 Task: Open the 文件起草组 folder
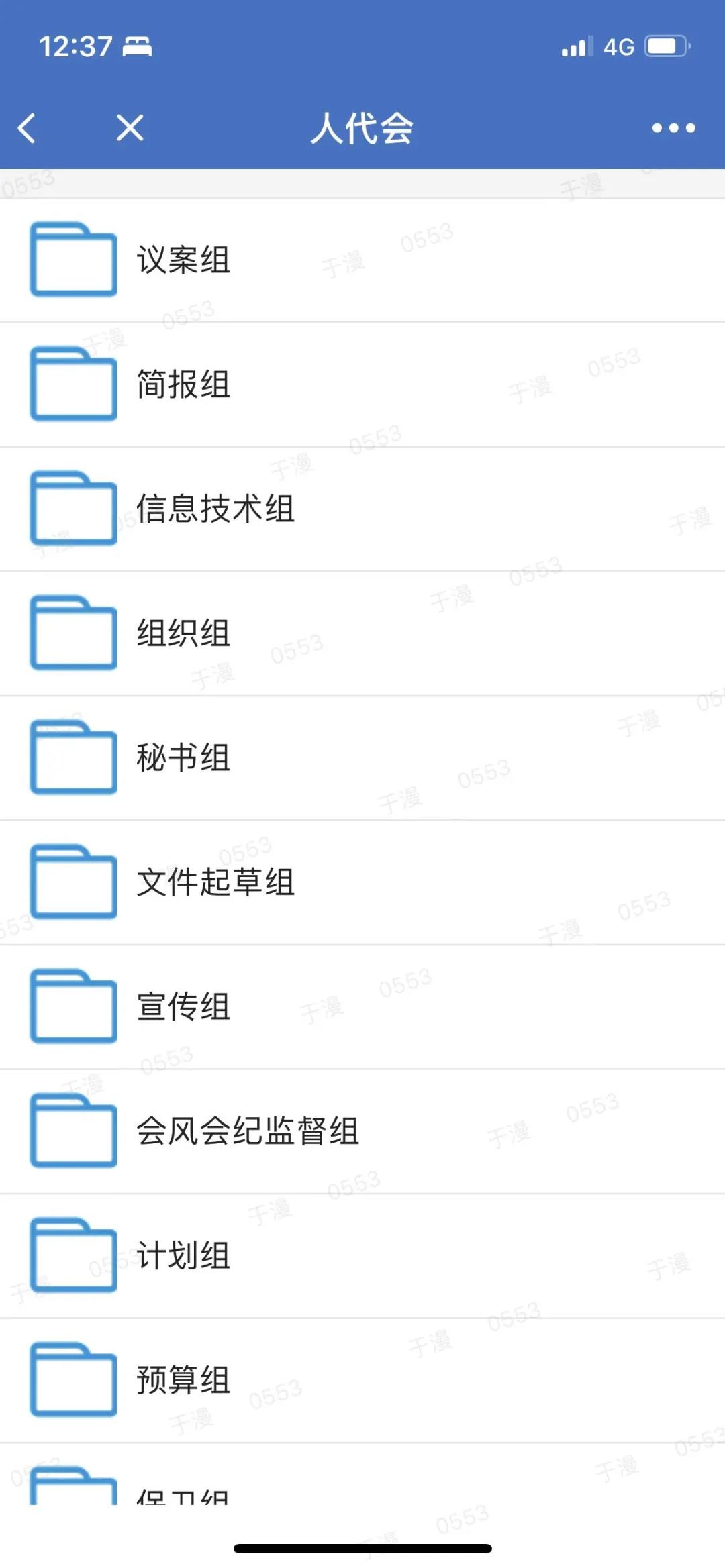362,883
